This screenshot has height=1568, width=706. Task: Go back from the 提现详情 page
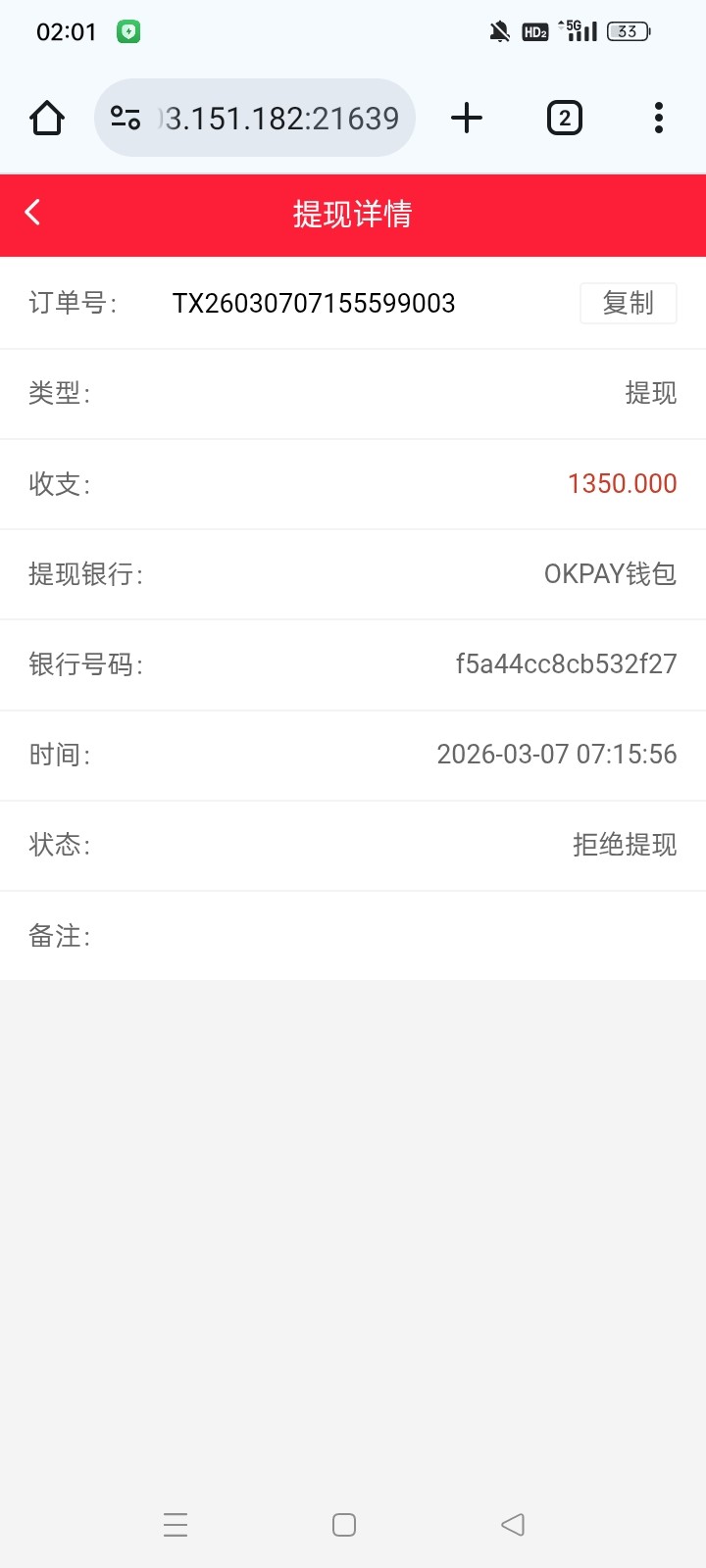coord(33,213)
